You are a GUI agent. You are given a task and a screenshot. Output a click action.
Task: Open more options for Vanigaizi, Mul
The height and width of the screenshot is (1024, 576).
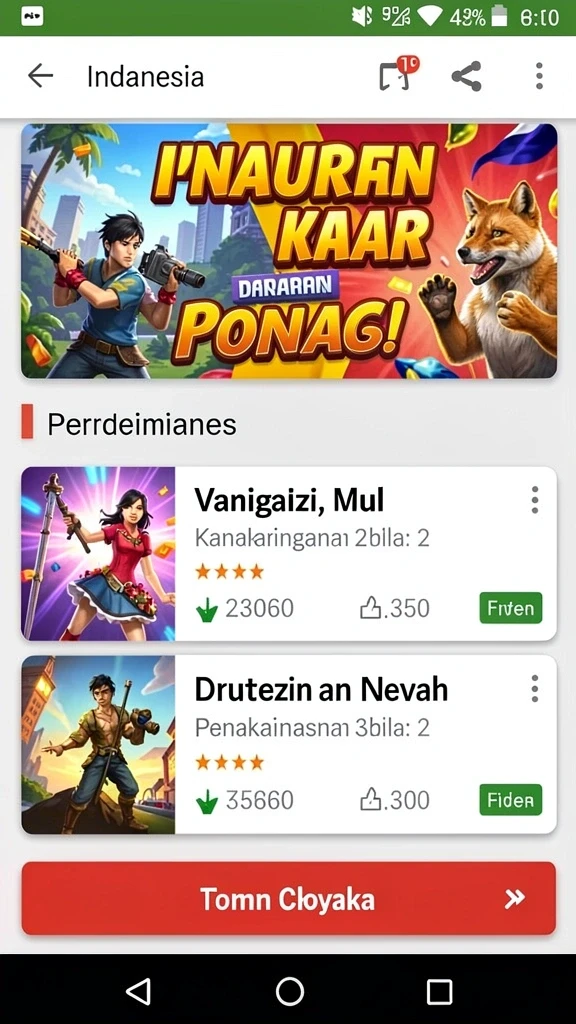coord(535,500)
